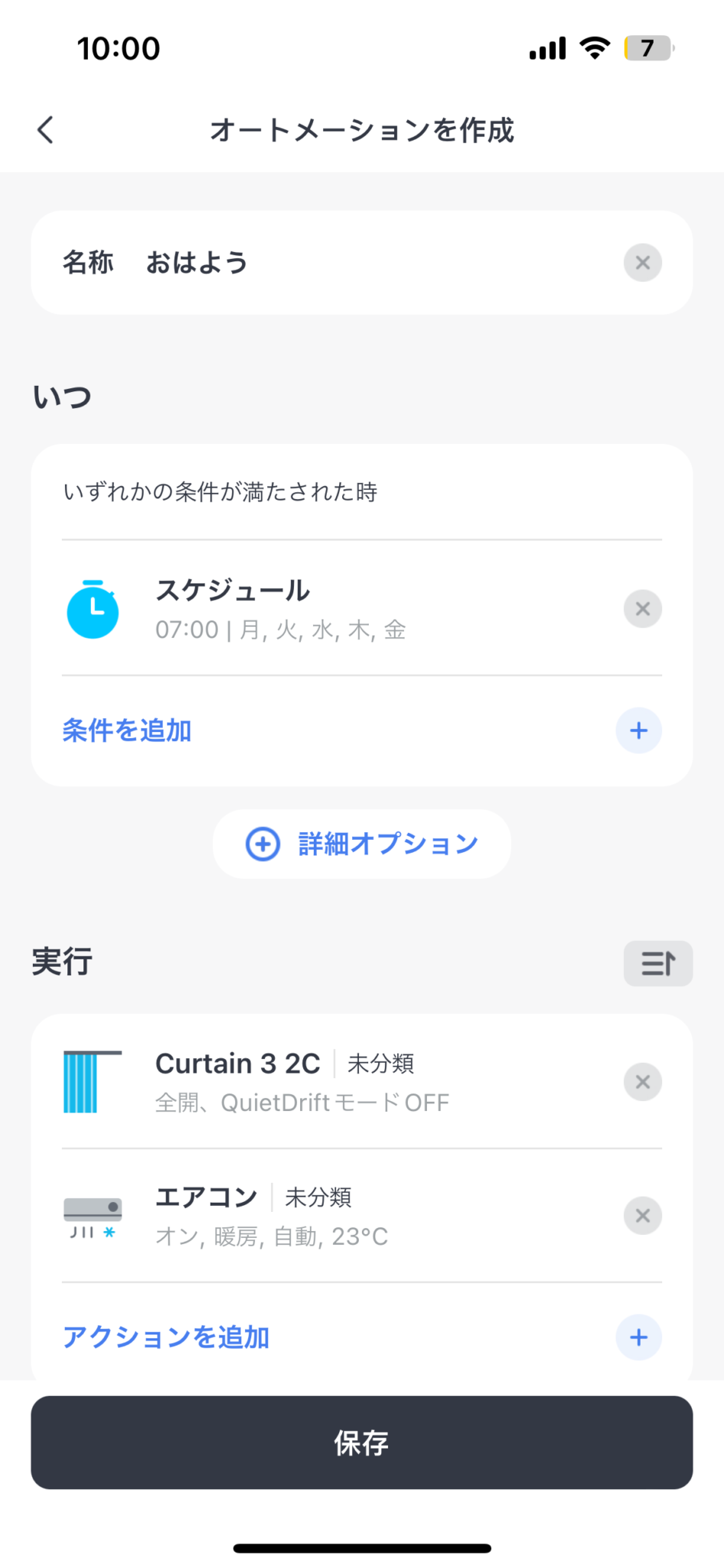This screenshot has width=724, height=1568.
Task: Select the いつ section header
Action: coord(62,395)
